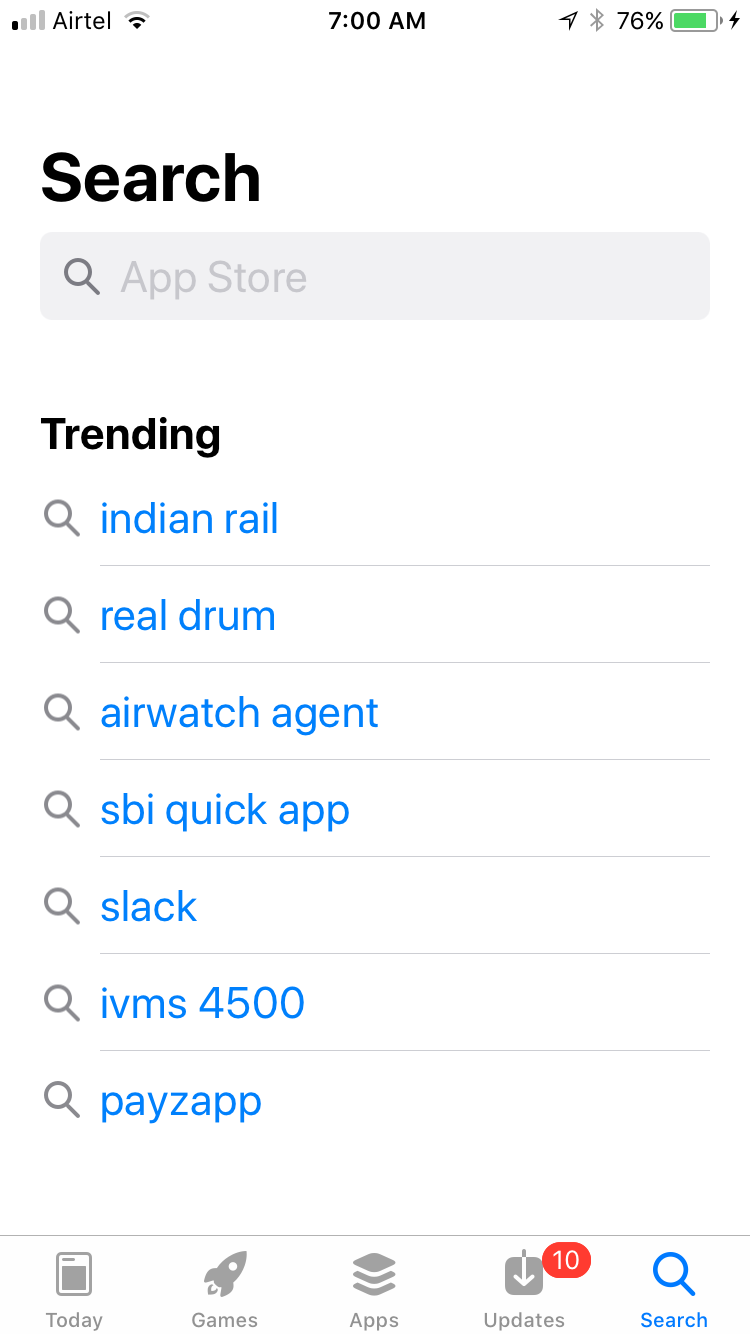The width and height of the screenshot is (750, 1334).
Task: Search for sbi quick app
Action: (x=375, y=809)
